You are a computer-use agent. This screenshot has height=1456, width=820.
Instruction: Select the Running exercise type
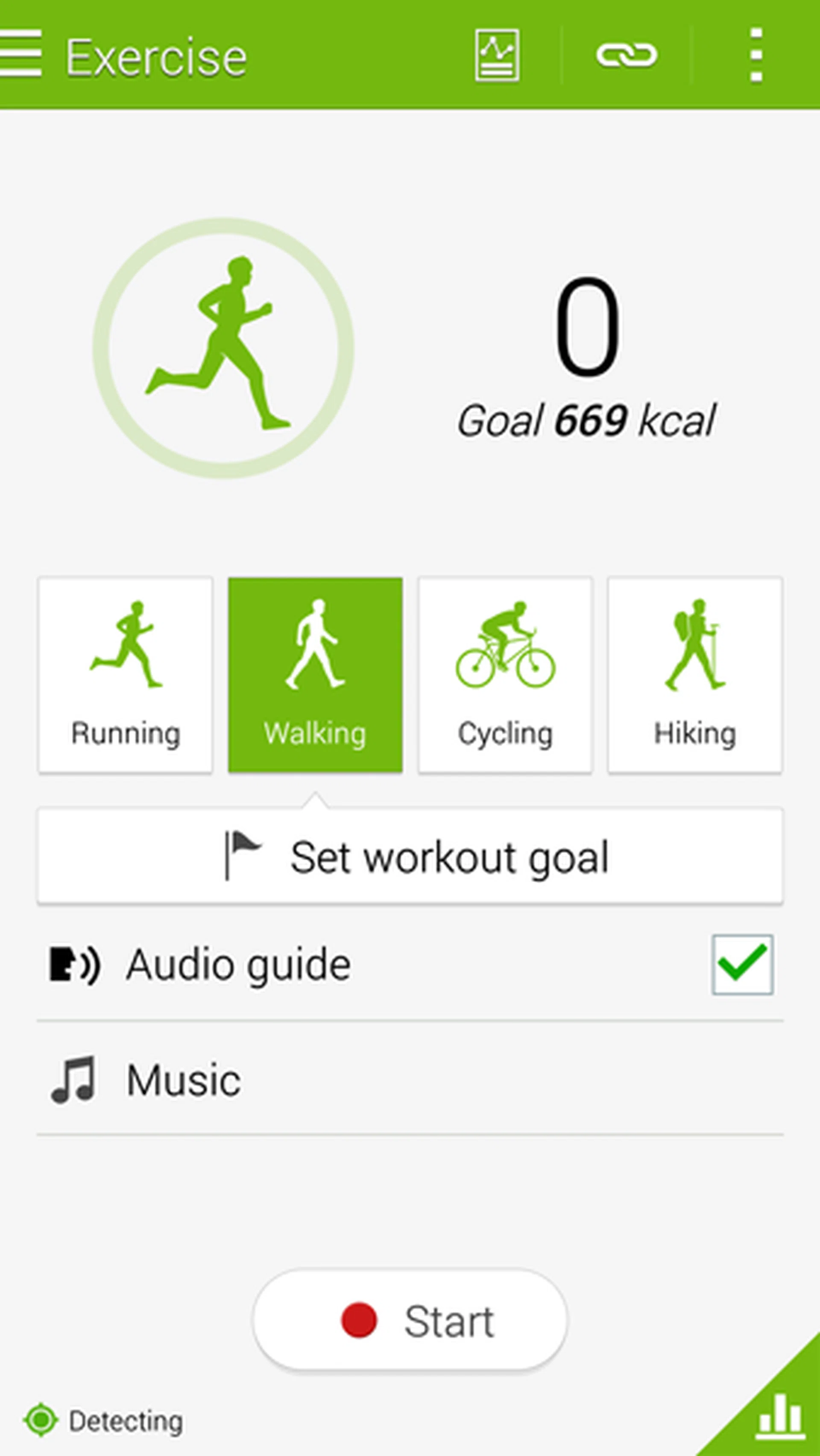126,674
